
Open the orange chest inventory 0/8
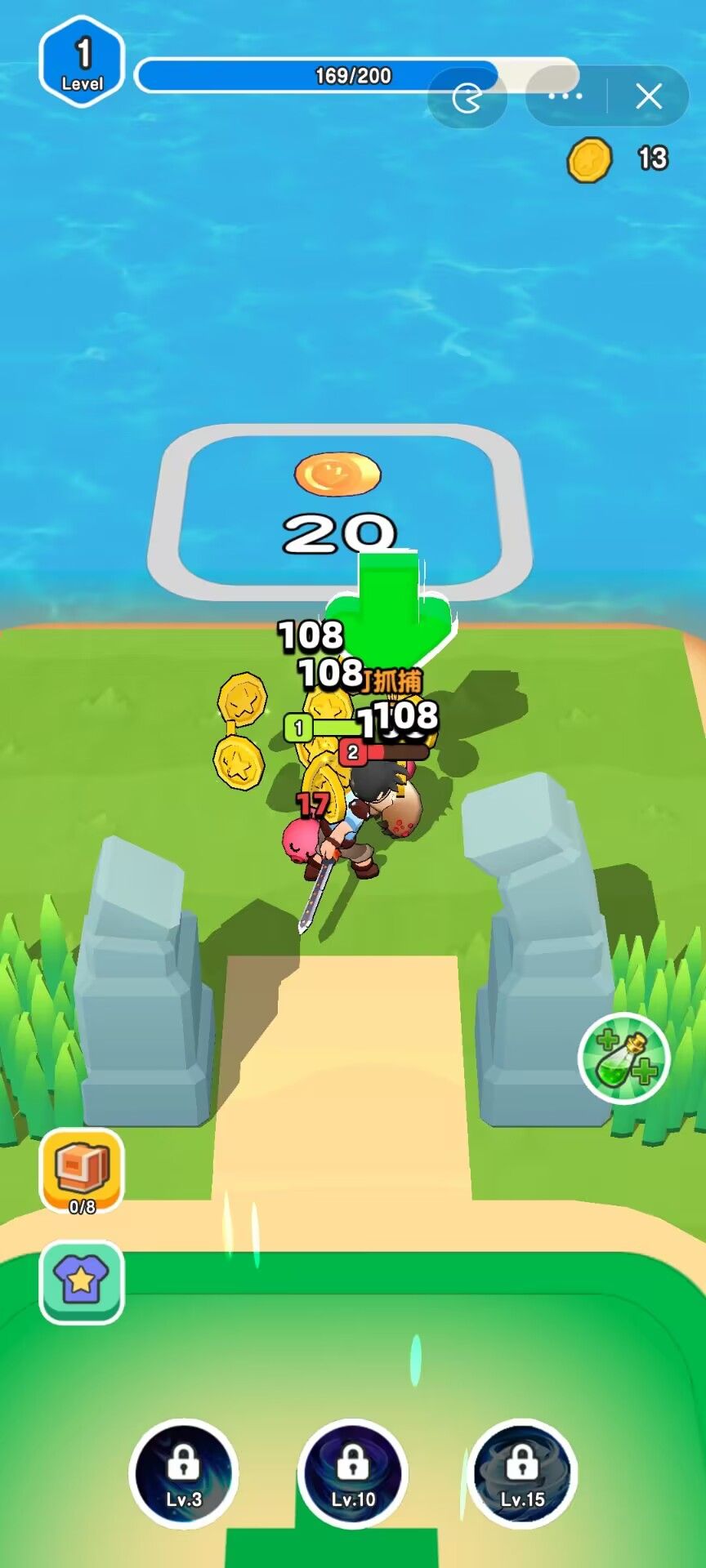[x=82, y=1170]
